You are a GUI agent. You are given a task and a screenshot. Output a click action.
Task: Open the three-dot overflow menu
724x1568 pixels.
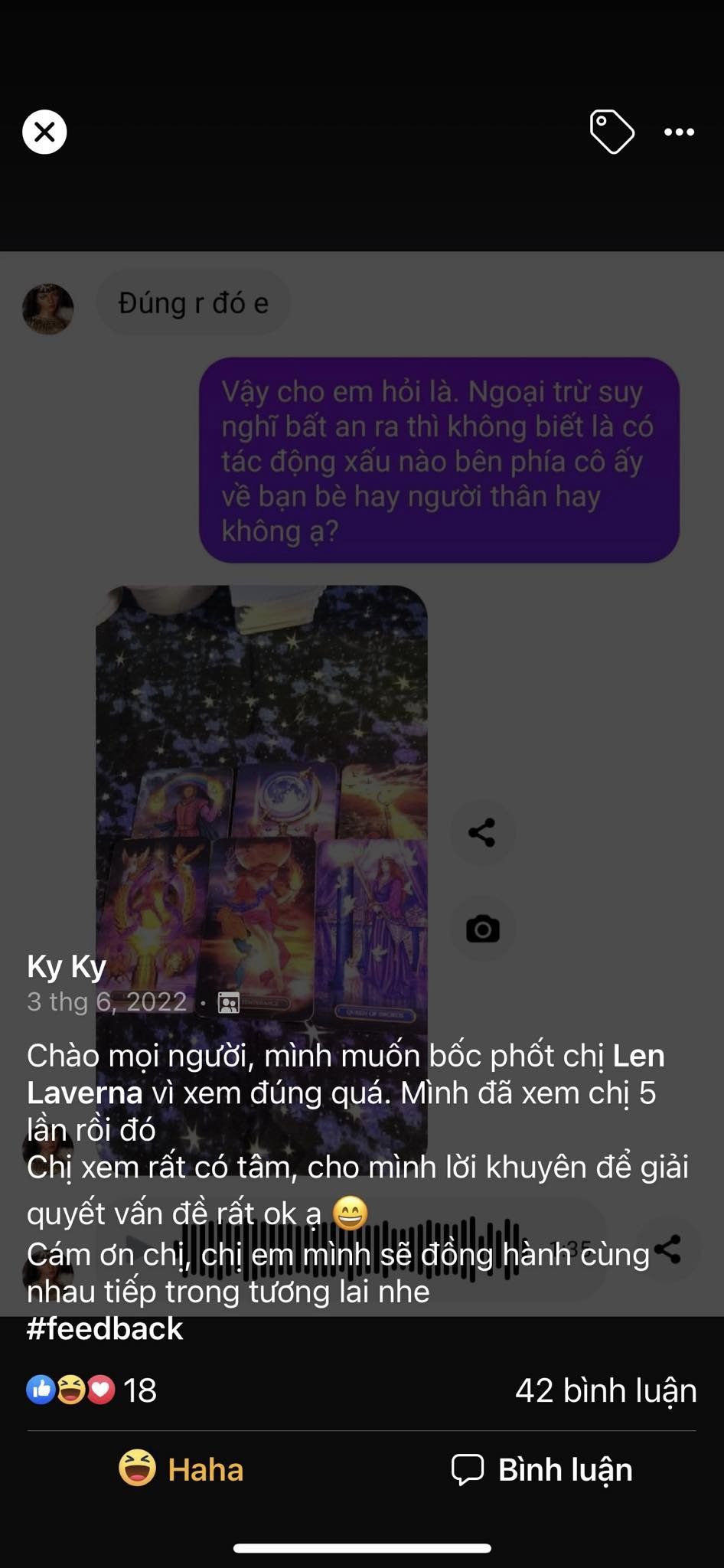[x=679, y=132]
